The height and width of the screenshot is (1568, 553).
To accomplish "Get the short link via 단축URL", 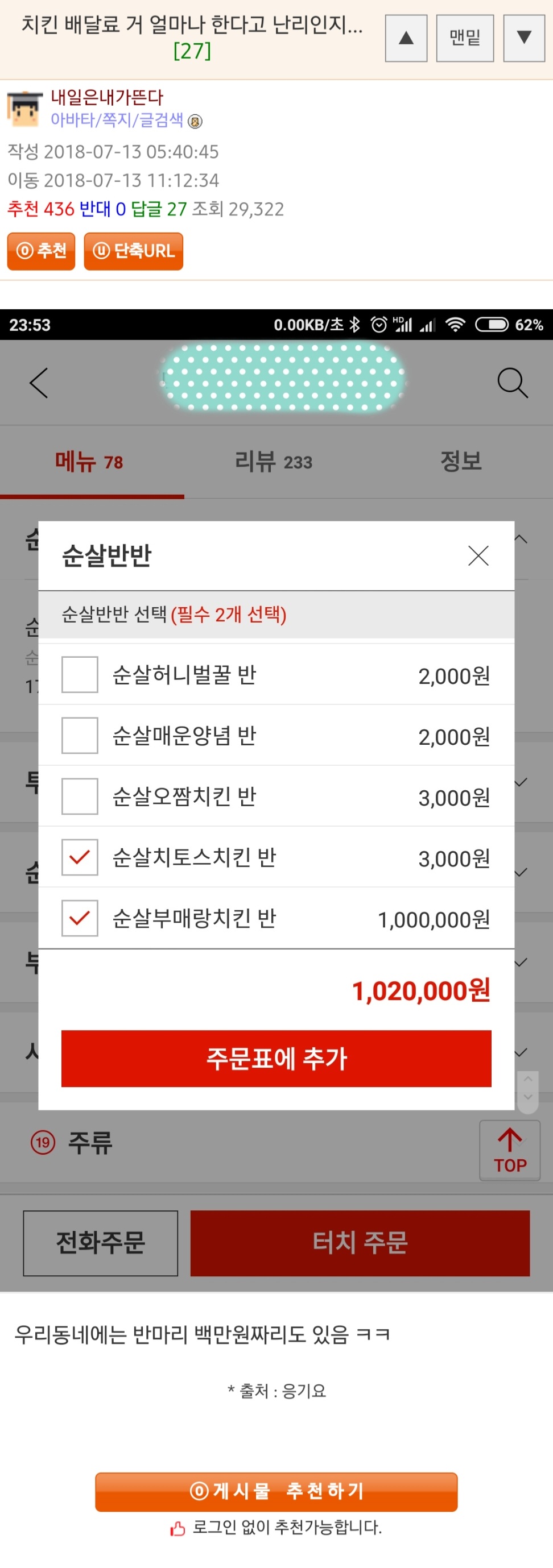I will 133,251.
